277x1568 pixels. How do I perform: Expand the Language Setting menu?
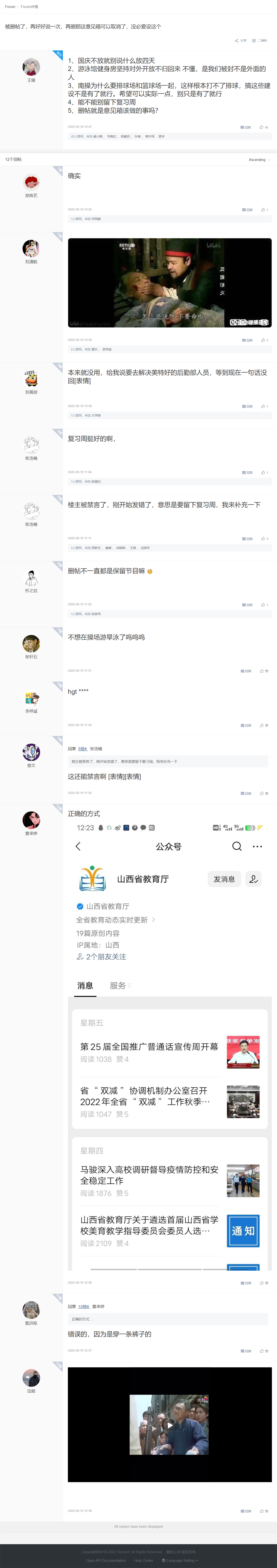[180, 1560]
